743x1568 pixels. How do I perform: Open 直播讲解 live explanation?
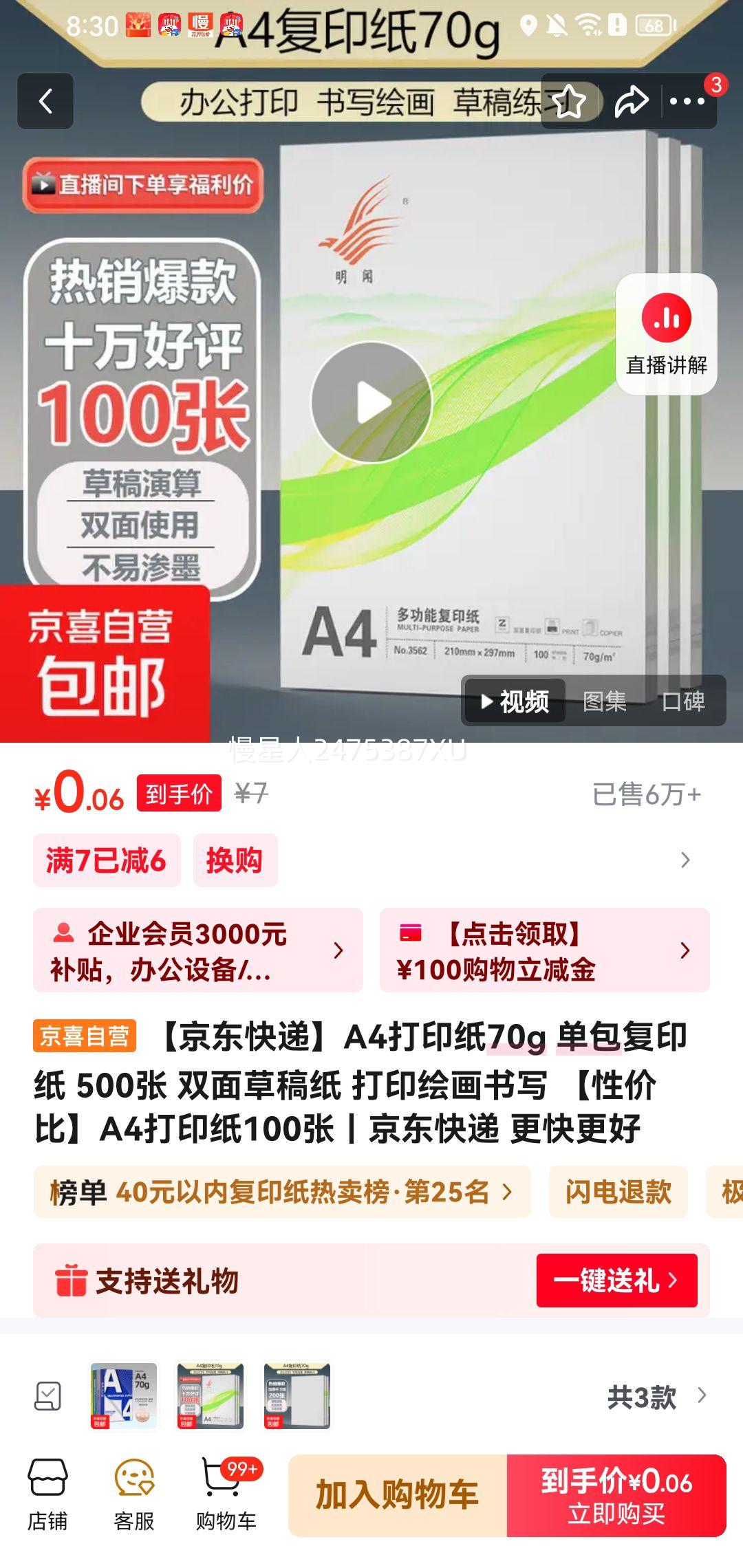666,335
